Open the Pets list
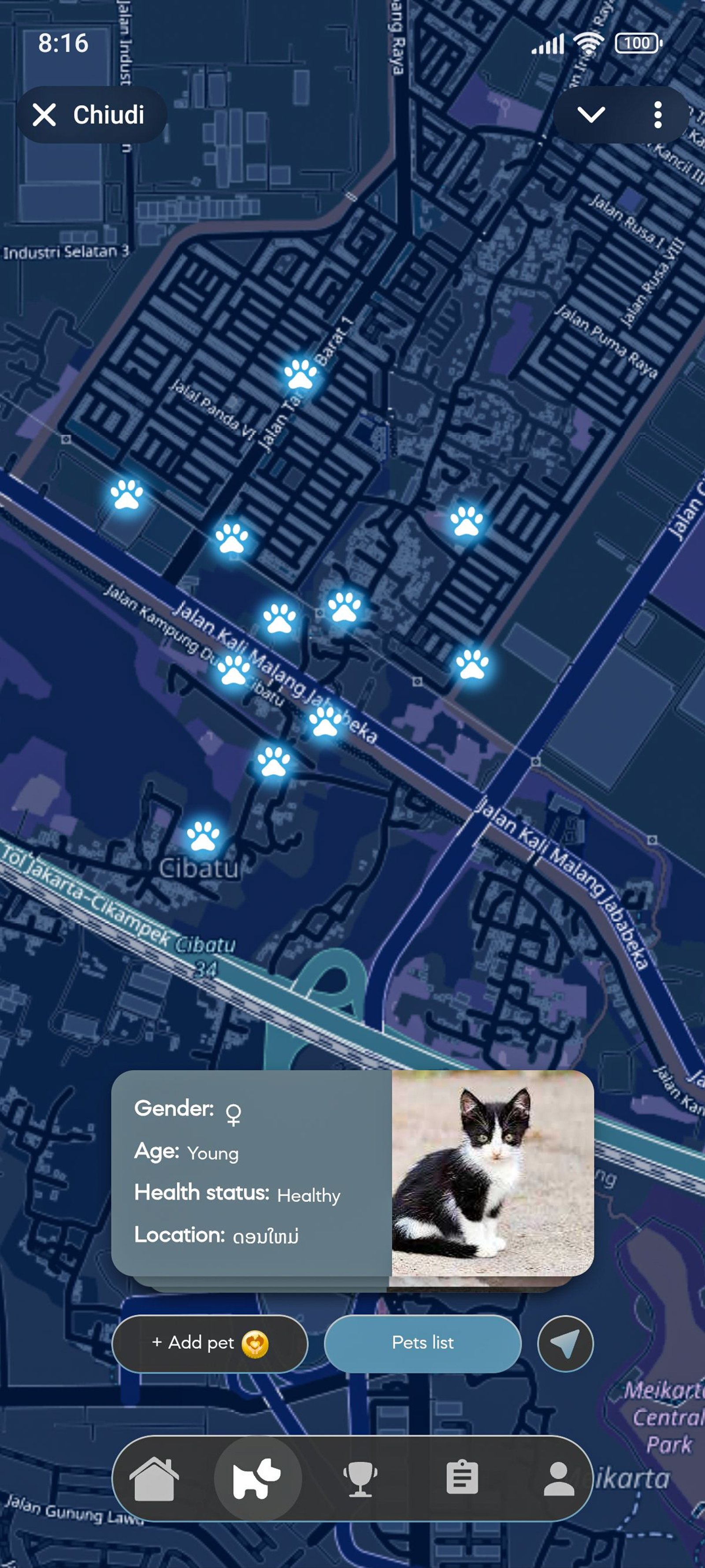 click(423, 1343)
